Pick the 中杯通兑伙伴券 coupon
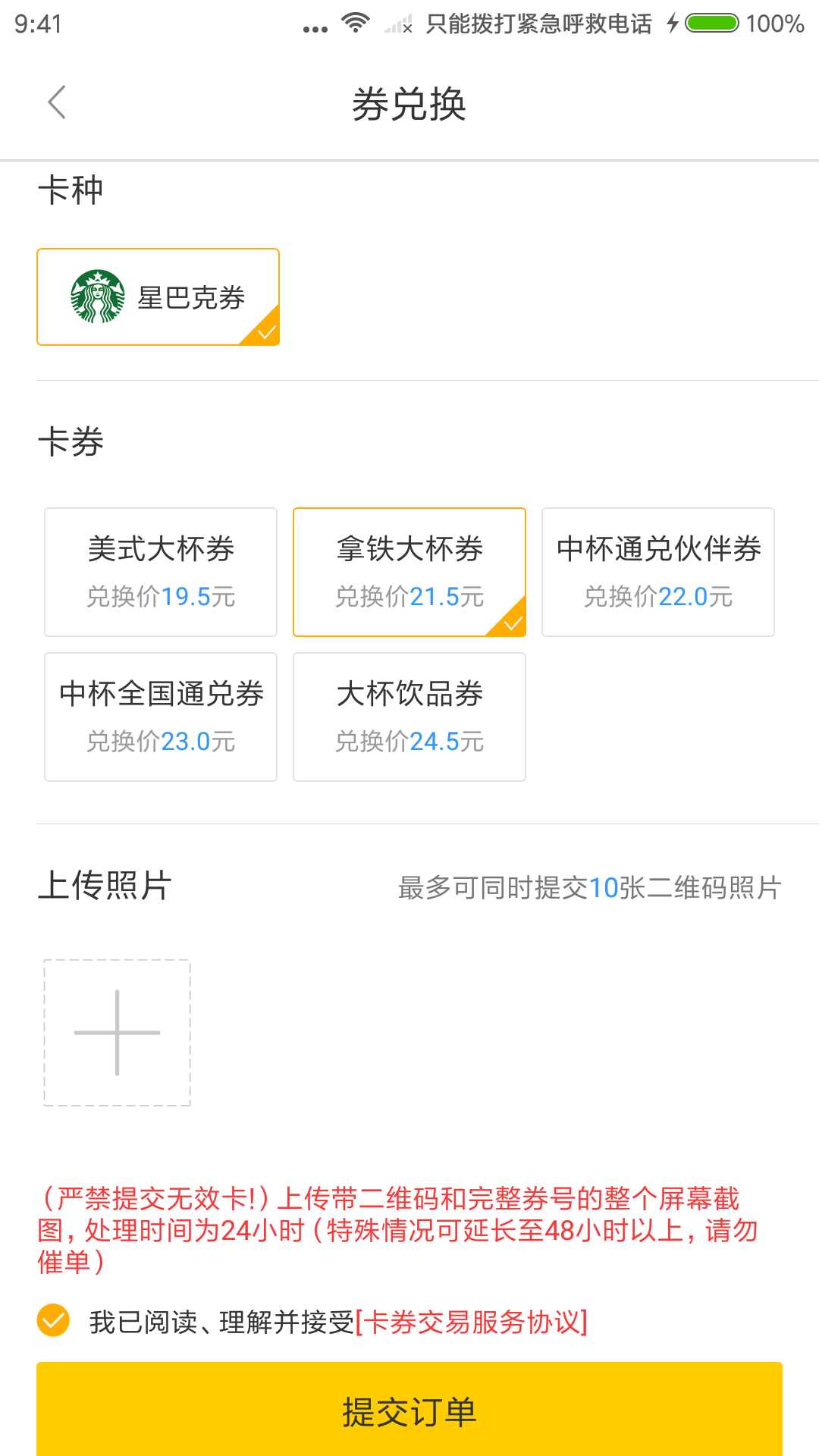 658,572
